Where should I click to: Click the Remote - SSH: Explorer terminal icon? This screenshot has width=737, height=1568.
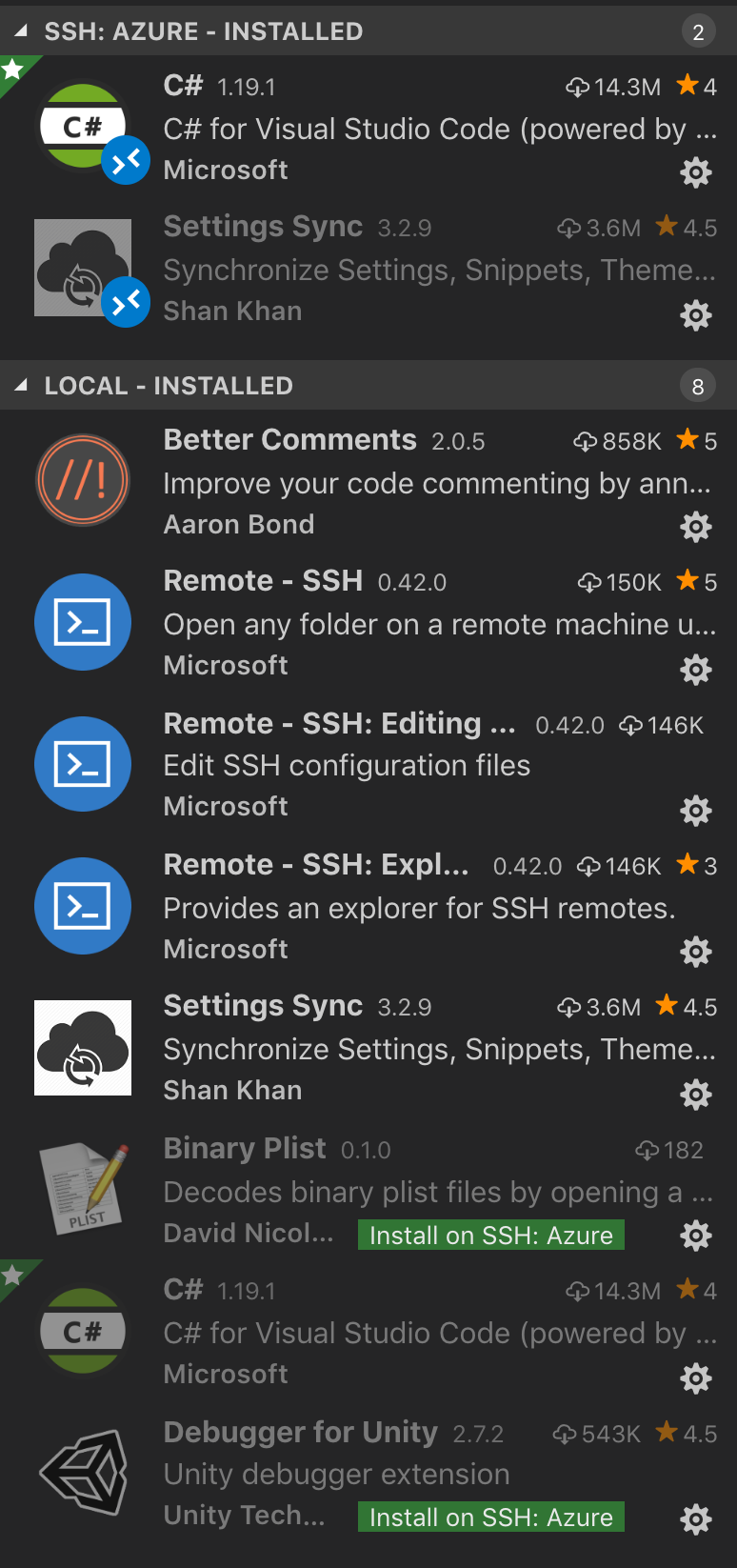point(83,906)
